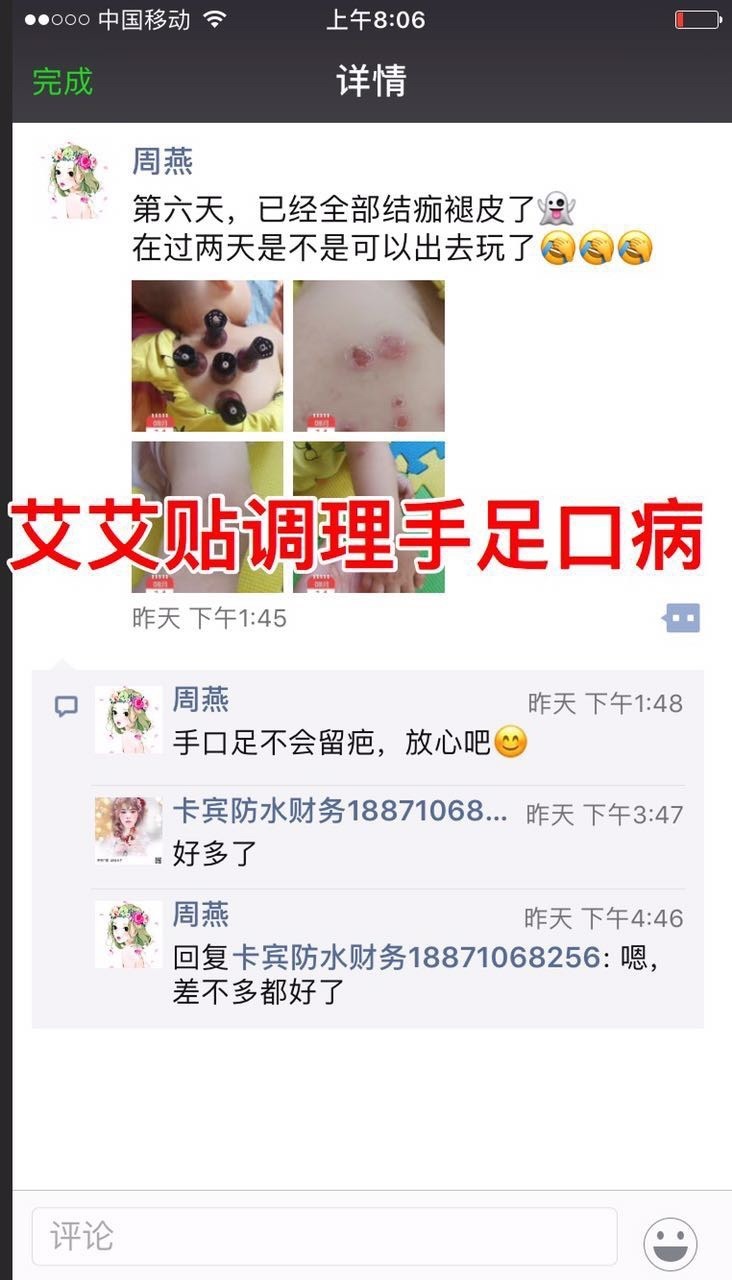Open the emoji picker next to 评论
The width and height of the screenshot is (732, 1280).
[x=670, y=1244]
